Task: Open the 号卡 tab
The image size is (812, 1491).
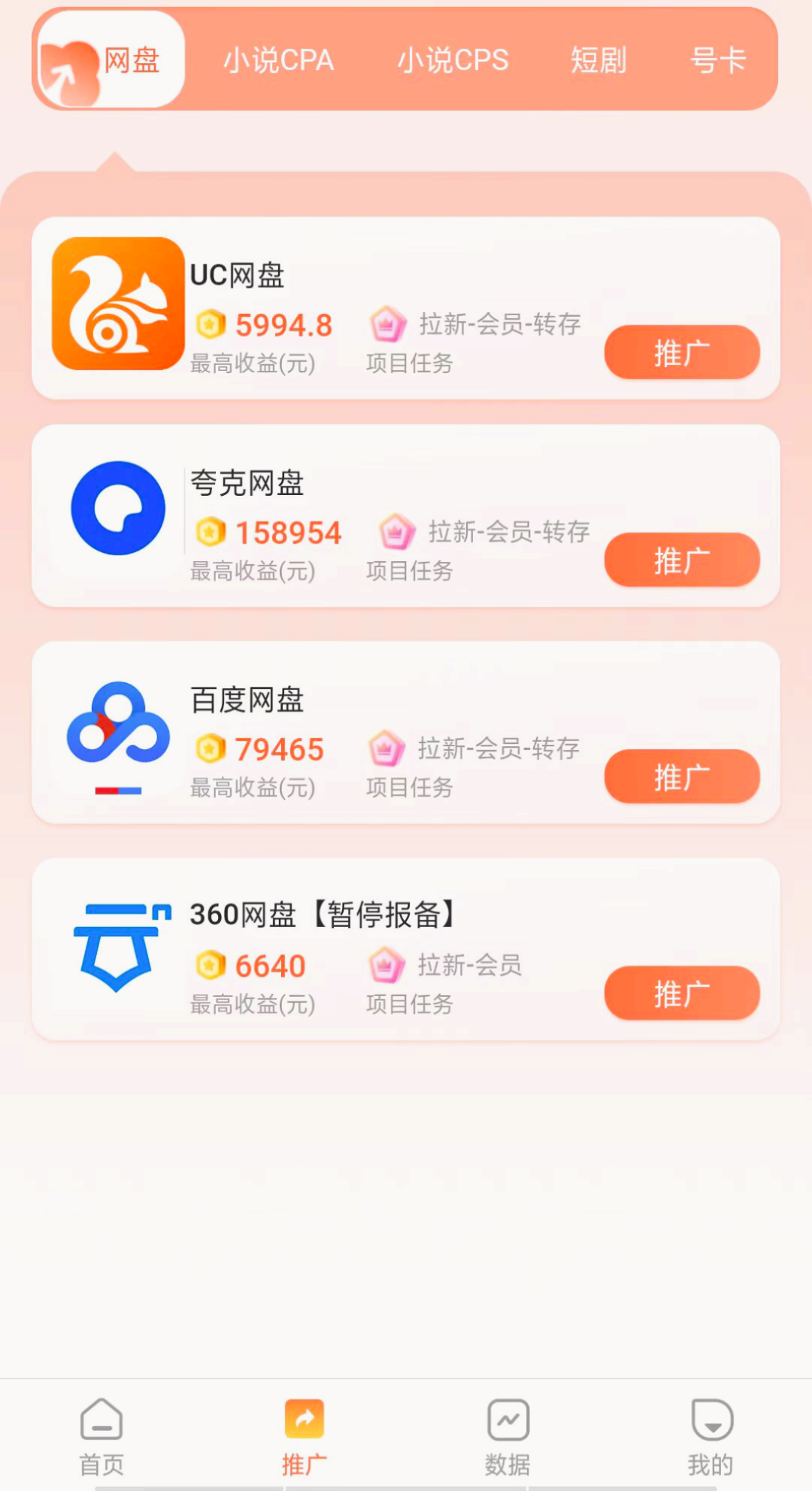Action: coord(717,60)
